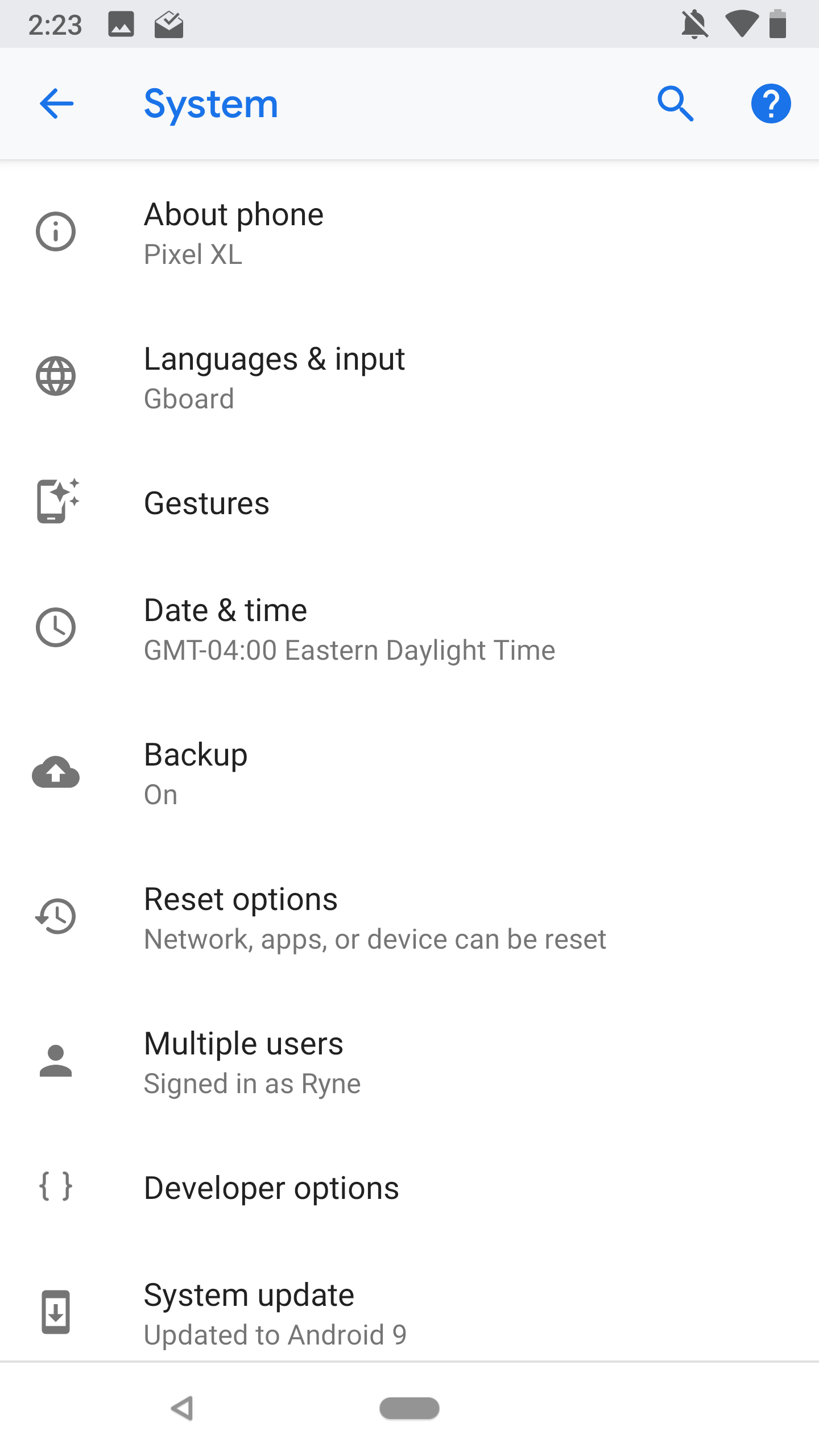Tap the Date & time clock icon
The image size is (819, 1456).
pos(55,627)
